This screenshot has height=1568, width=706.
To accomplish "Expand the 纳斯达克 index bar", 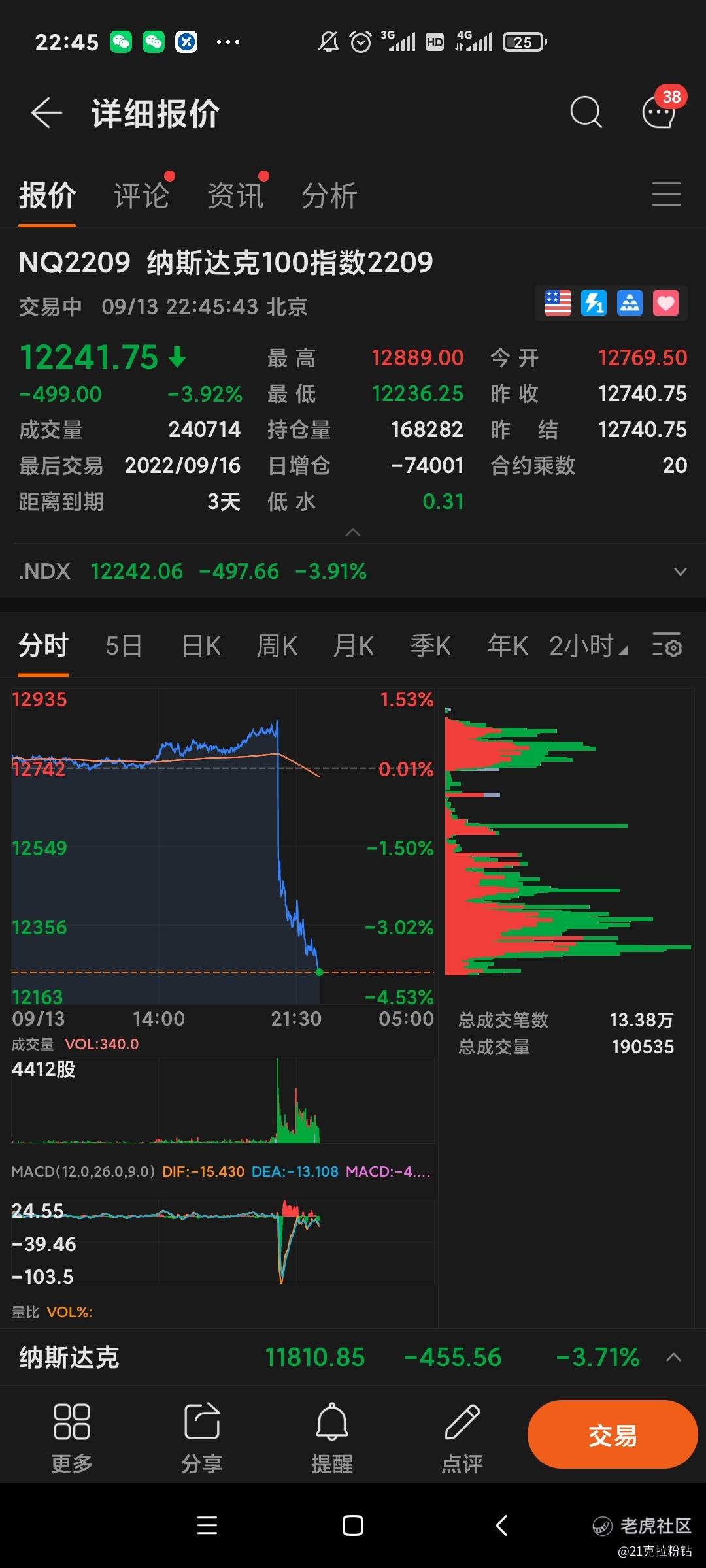I will click(673, 1357).
